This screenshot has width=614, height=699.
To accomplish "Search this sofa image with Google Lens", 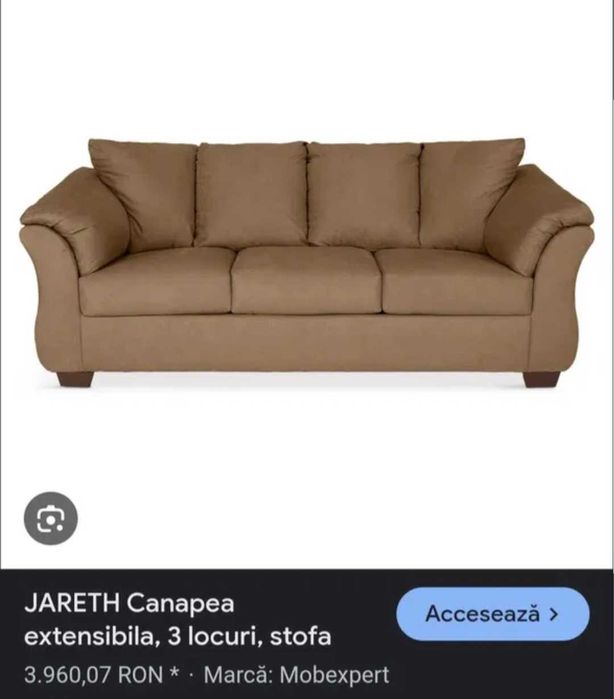I will point(50,520).
